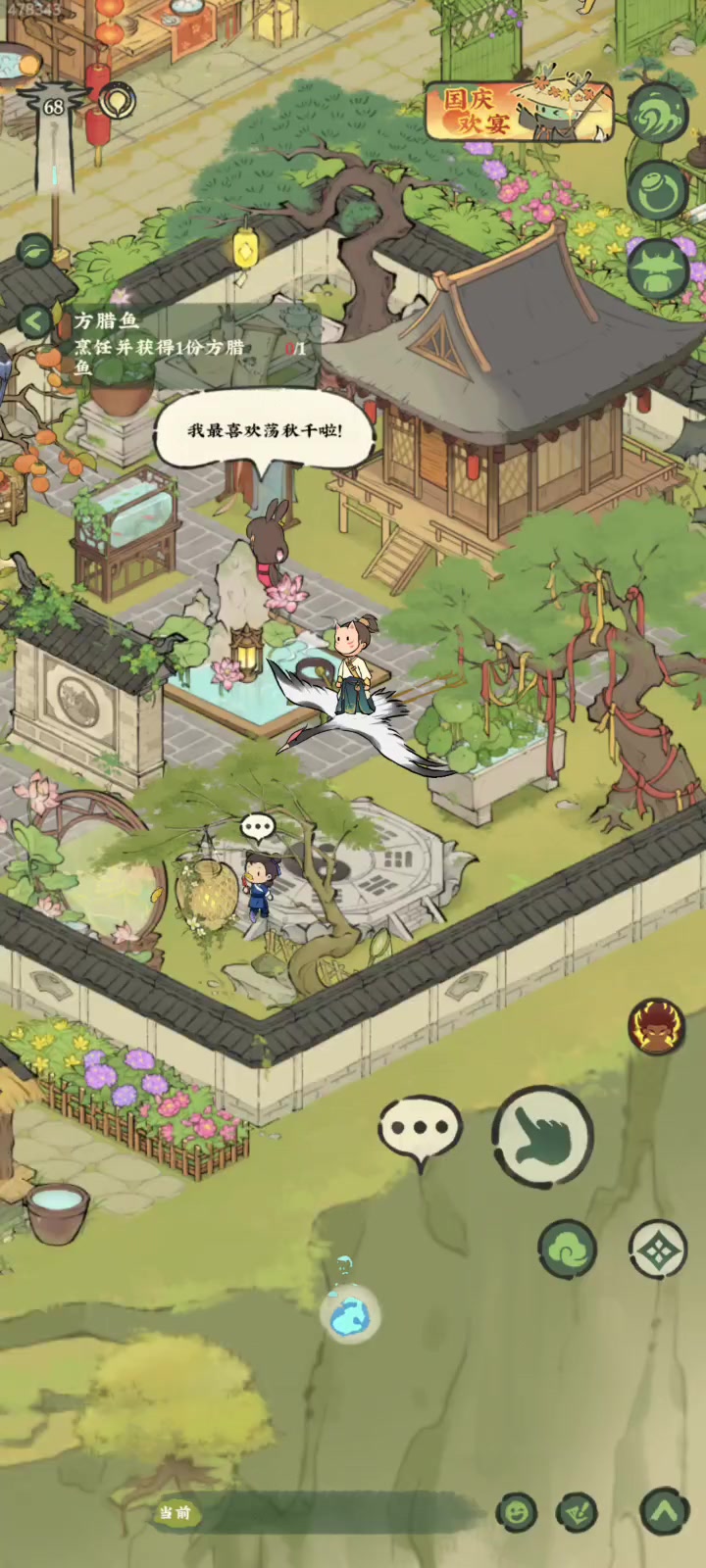Tap the small cloud skill button
The image size is (706, 1568).
click(568, 1249)
